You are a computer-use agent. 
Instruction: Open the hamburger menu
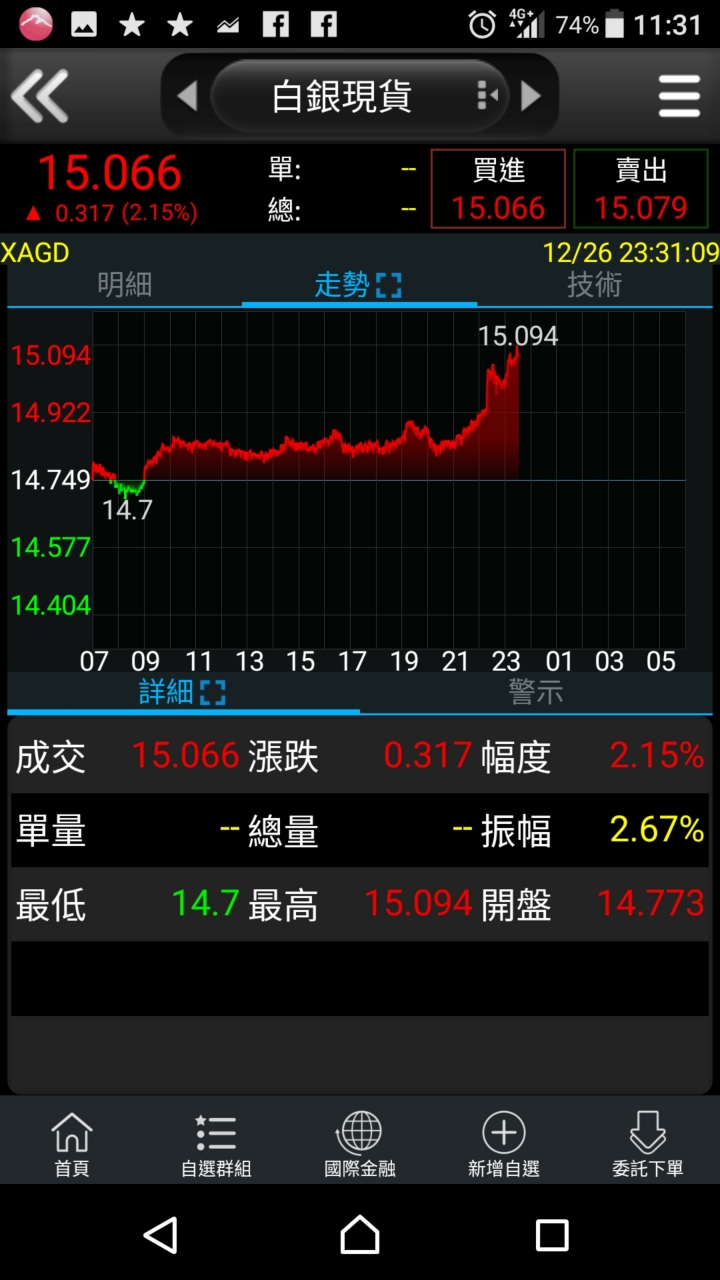pos(679,97)
